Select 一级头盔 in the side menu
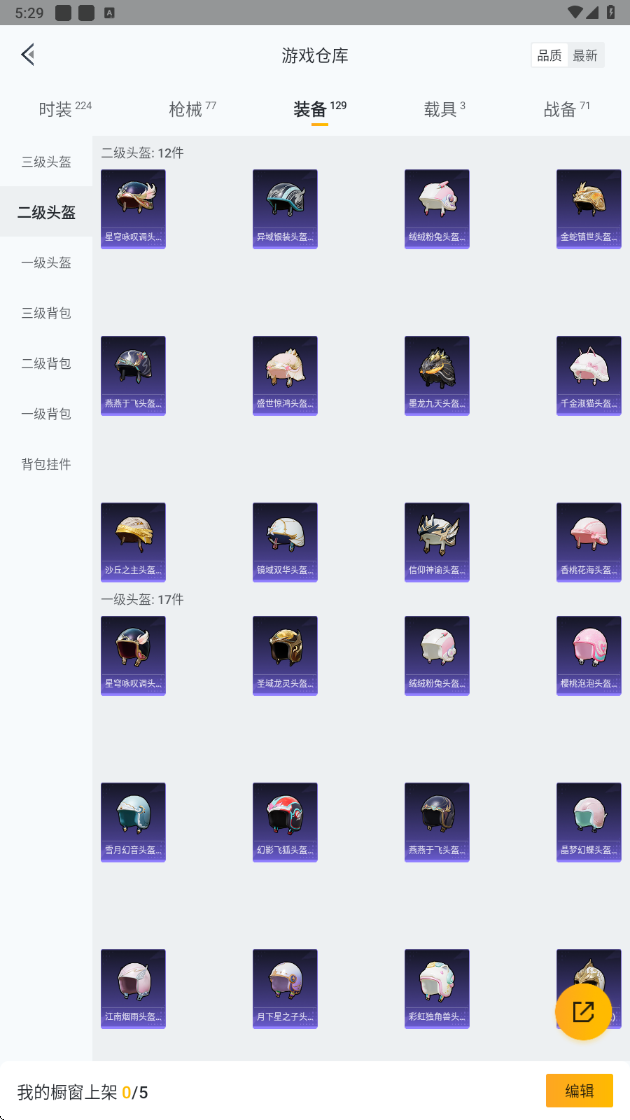 click(x=46, y=262)
